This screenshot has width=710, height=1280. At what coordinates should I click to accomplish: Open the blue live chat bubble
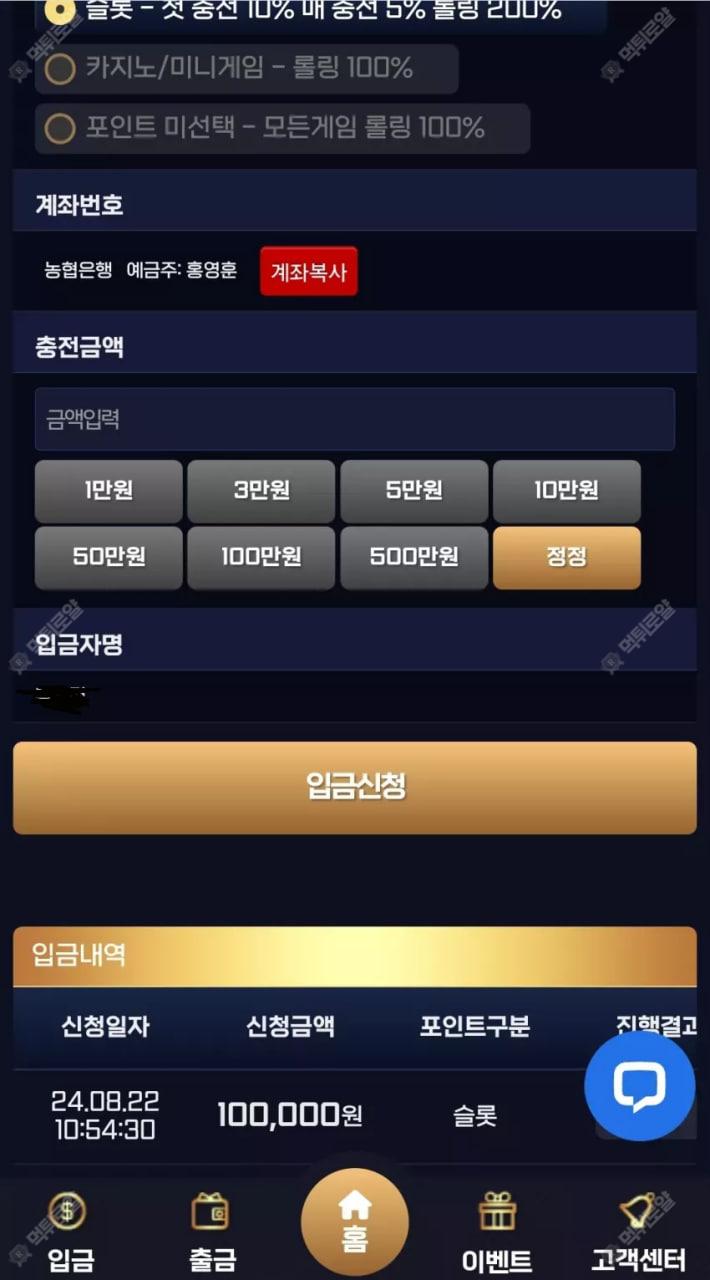click(639, 1086)
